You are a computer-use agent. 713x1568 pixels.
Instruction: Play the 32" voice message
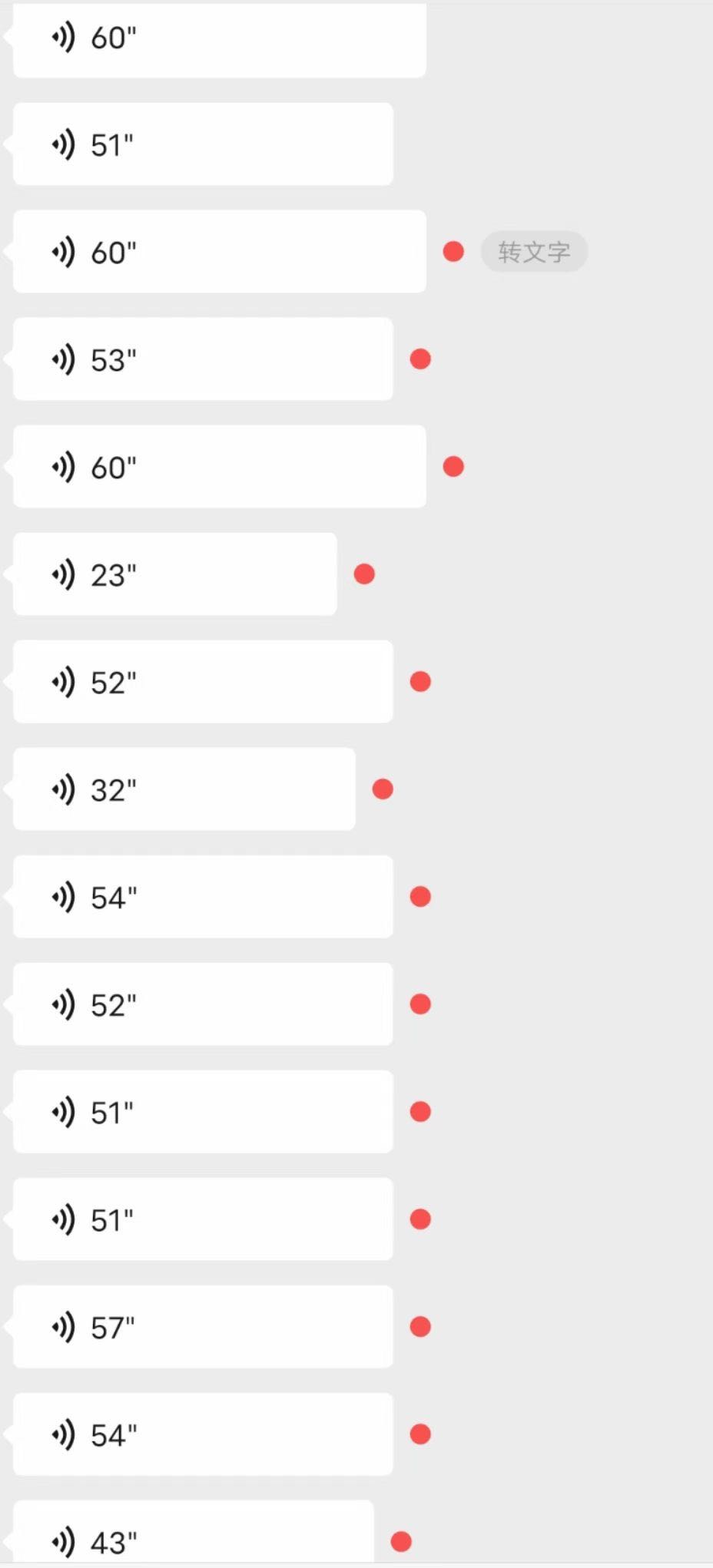point(184,789)
